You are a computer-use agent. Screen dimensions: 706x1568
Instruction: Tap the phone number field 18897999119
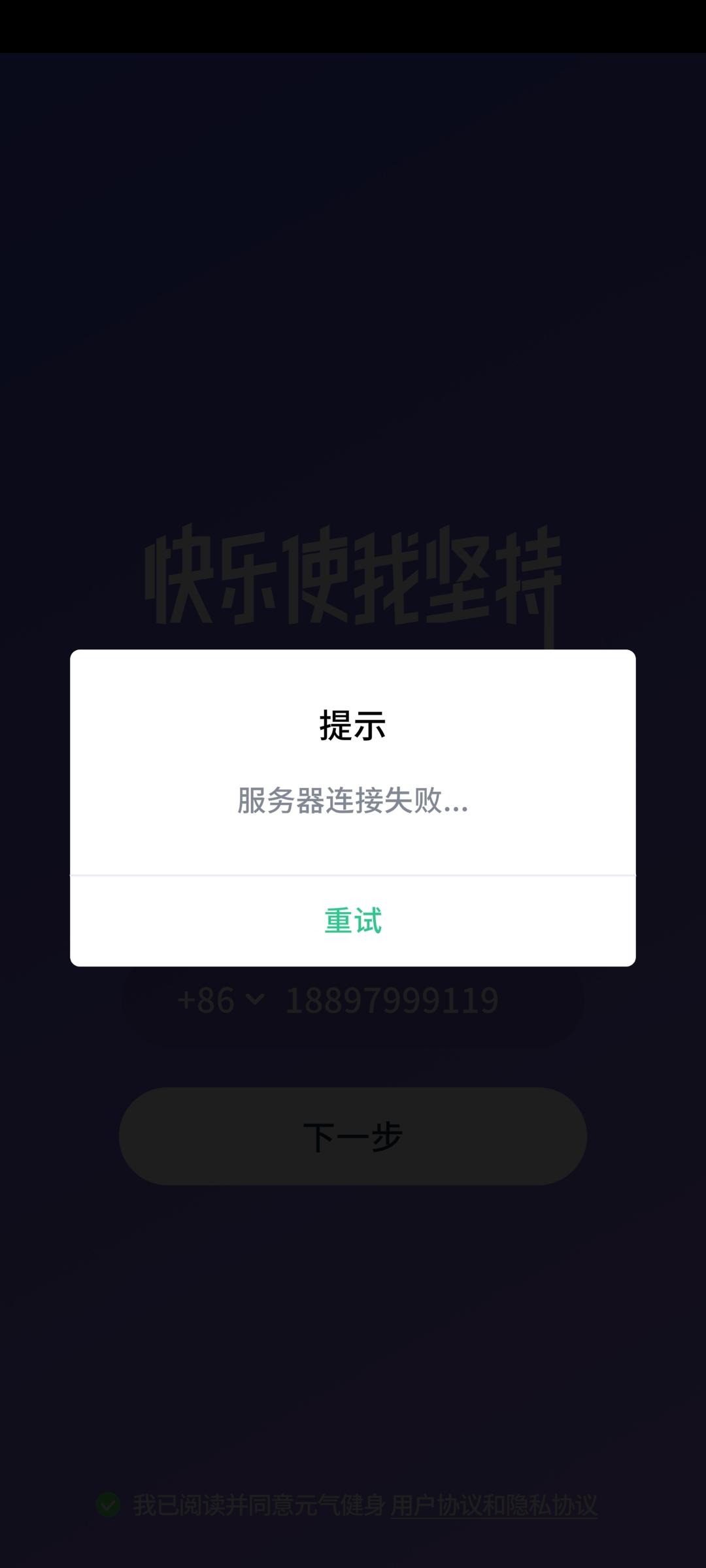click(392, 1000)
